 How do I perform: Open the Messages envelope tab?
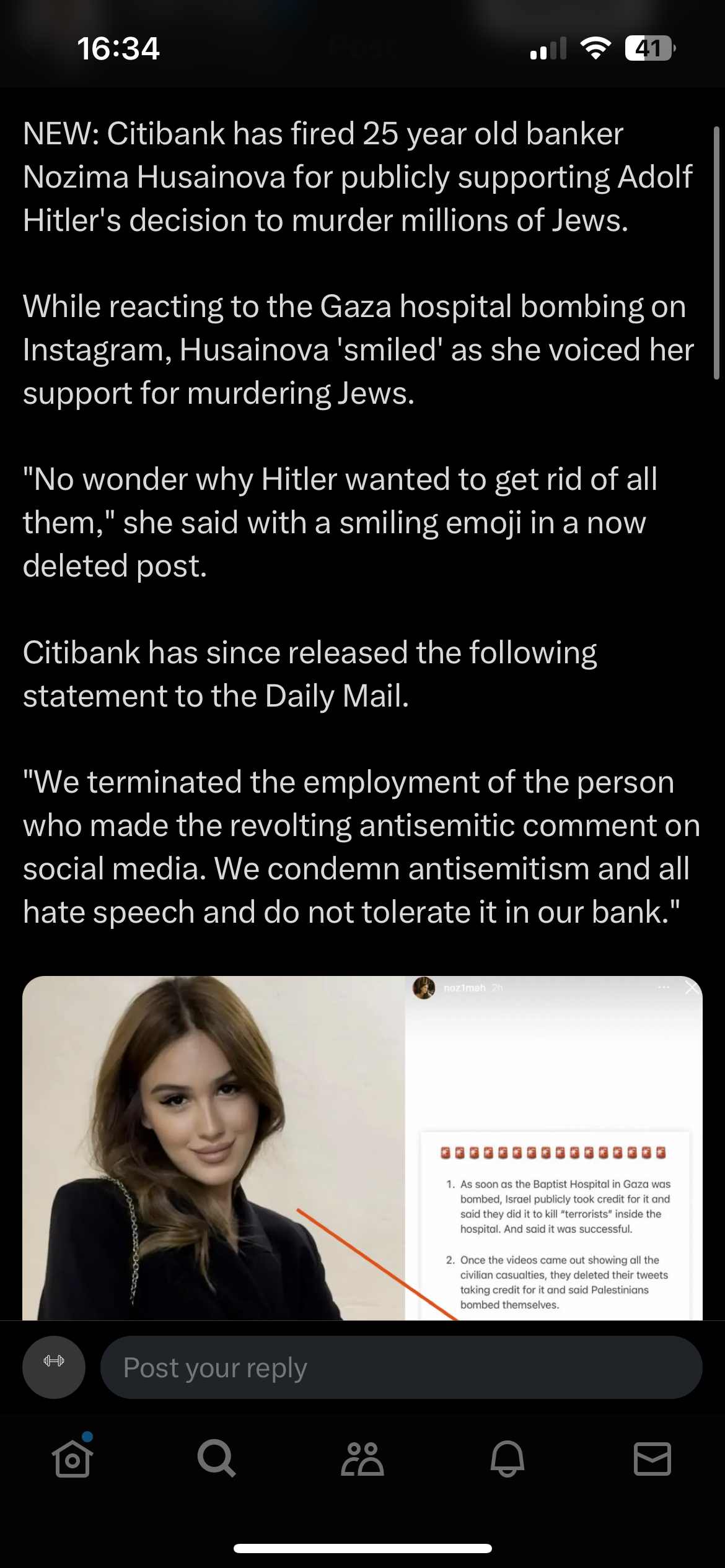point(652,1459)
